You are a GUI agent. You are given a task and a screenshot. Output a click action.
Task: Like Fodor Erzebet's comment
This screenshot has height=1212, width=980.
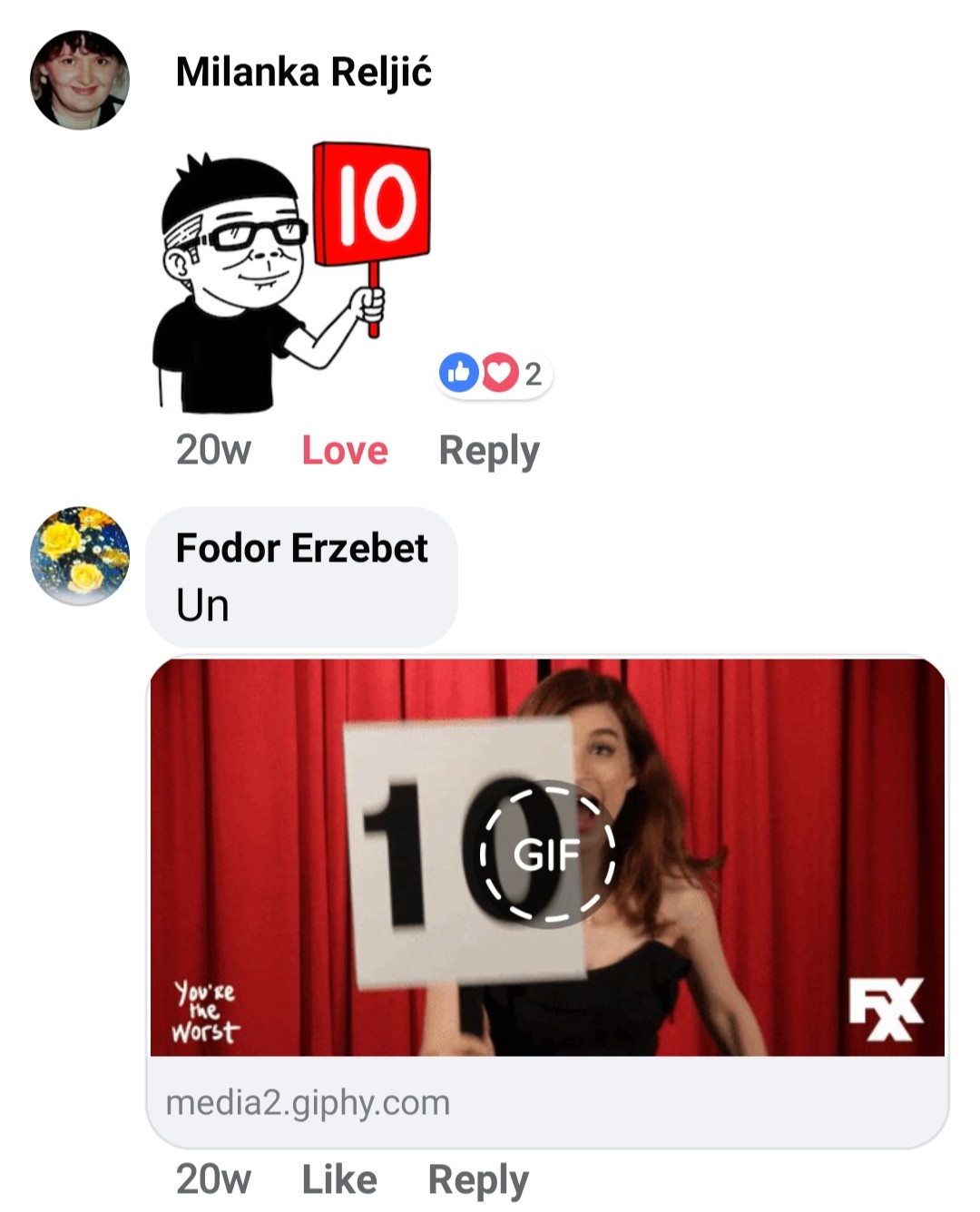coord(339,1179)
